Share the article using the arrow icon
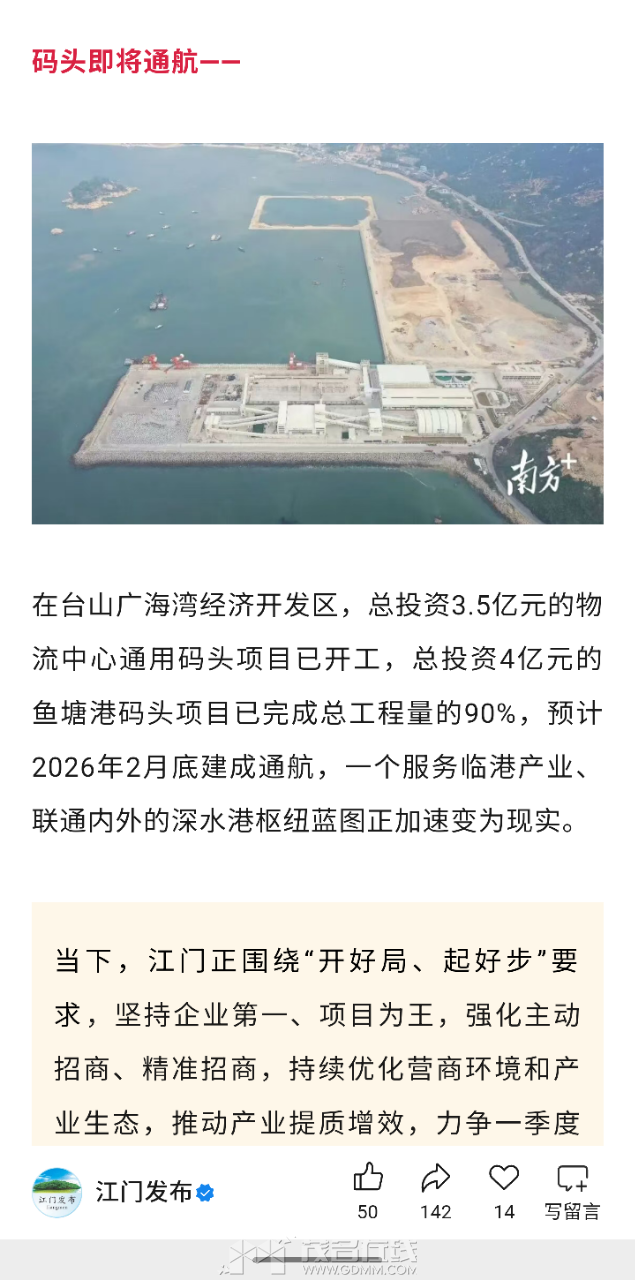Viewport: 635px width, 1280px height. pyautogui.click(x=436, y=1179)
